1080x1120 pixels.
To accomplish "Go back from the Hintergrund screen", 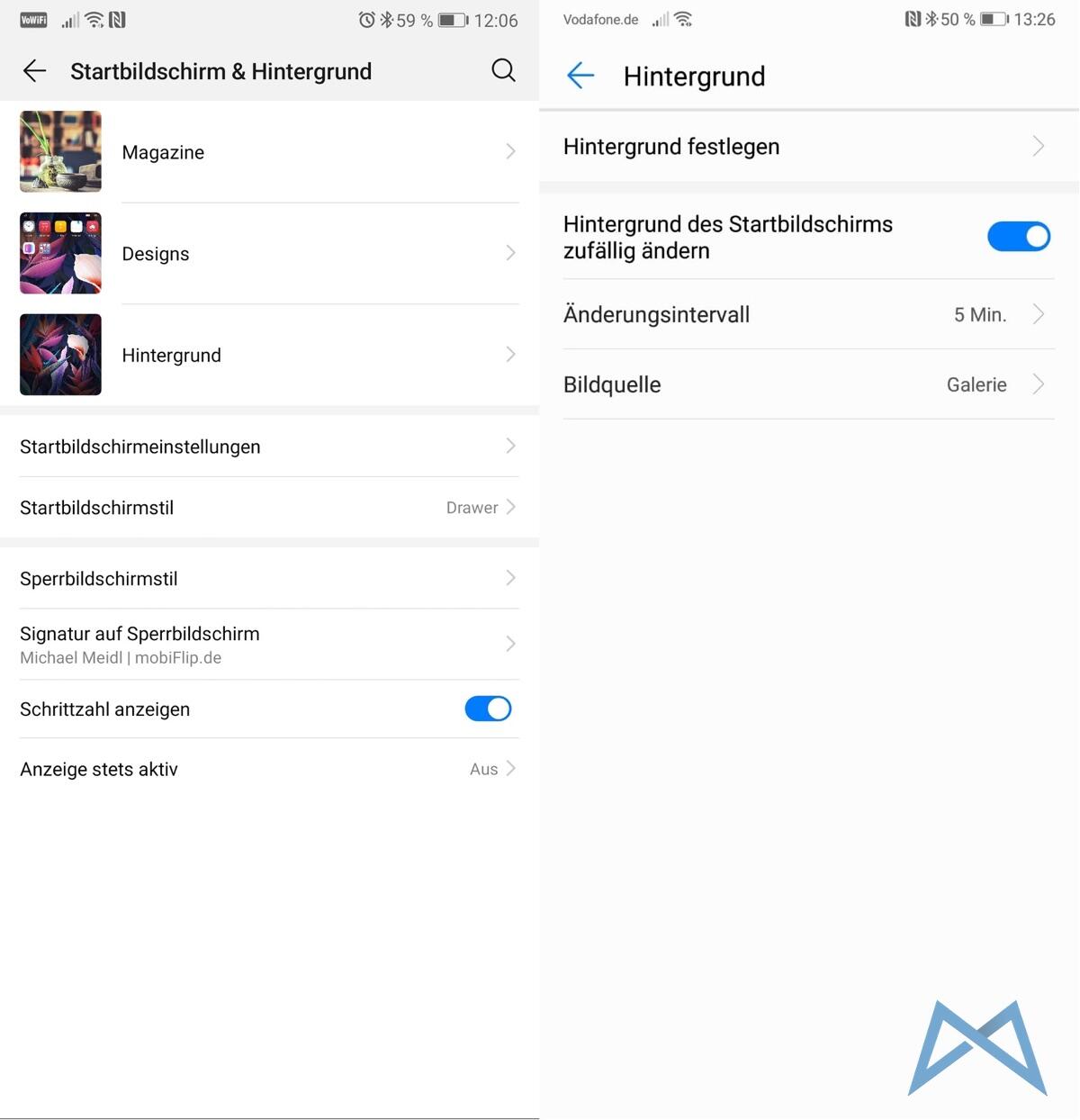I will tap(580, 76).
